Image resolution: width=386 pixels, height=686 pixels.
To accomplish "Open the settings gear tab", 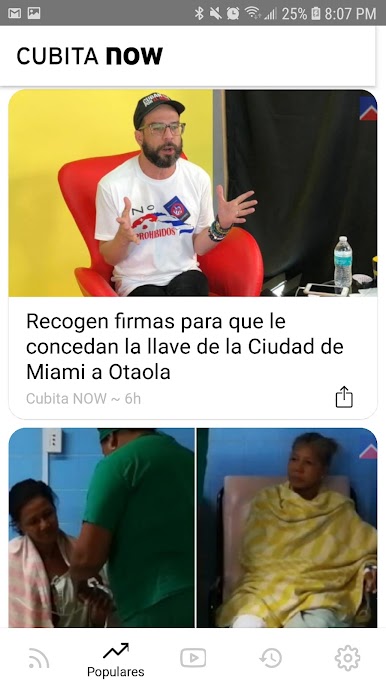I will pyautogui.click(x=347, y=658).
